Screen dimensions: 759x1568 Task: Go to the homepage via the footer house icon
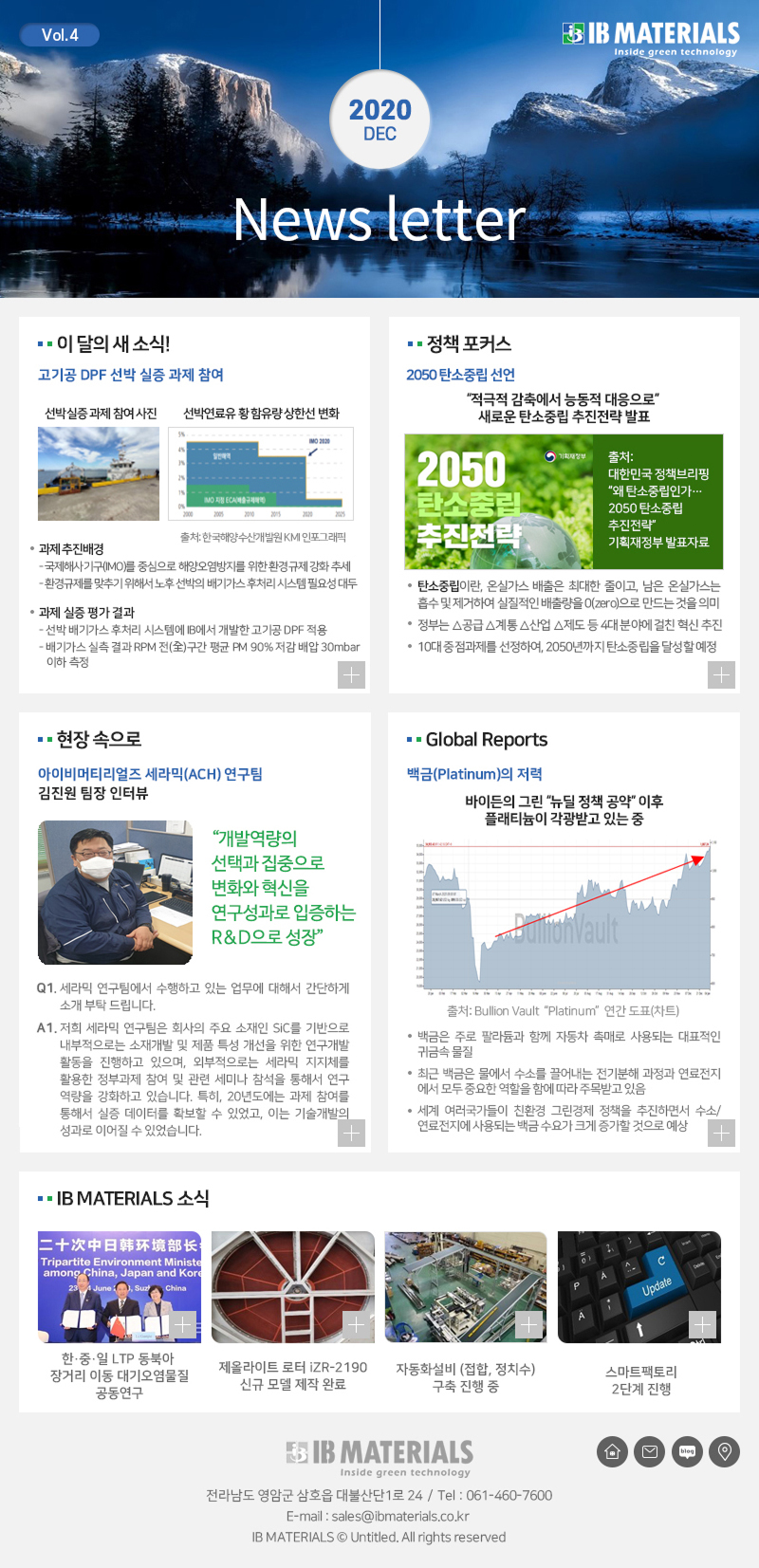click(612, 1451)
